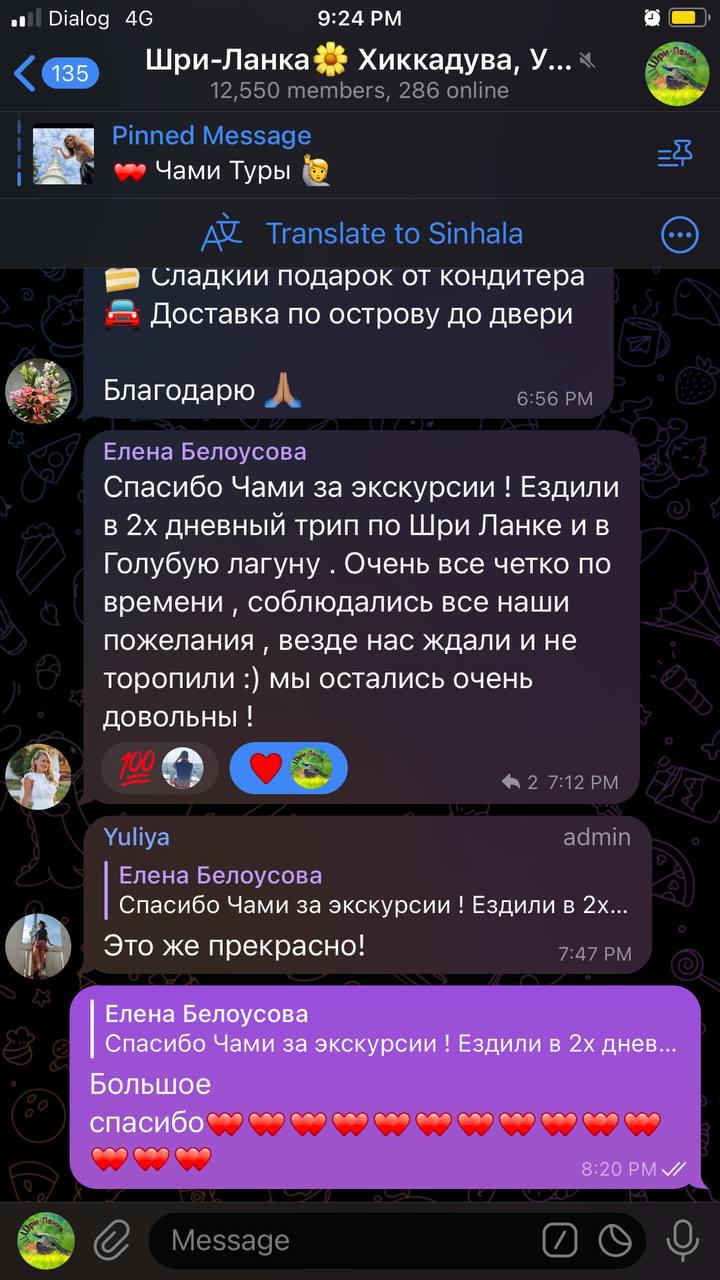The width and height of the screenshot is (720, 1280).
Task: Tap the 100 reaction on Елена's message
Action: (160, 768)
